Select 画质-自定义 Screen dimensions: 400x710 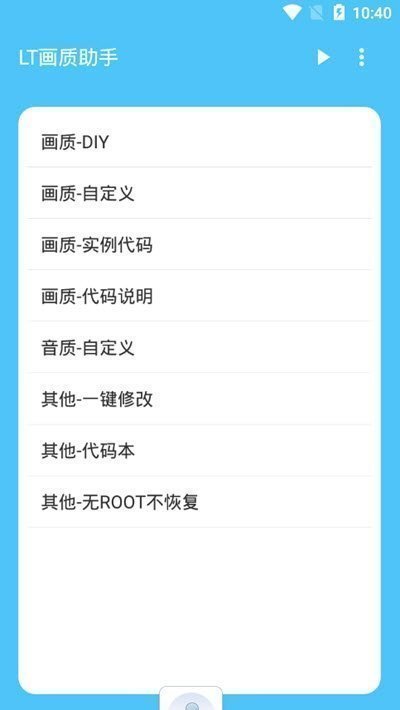[199, 193]
